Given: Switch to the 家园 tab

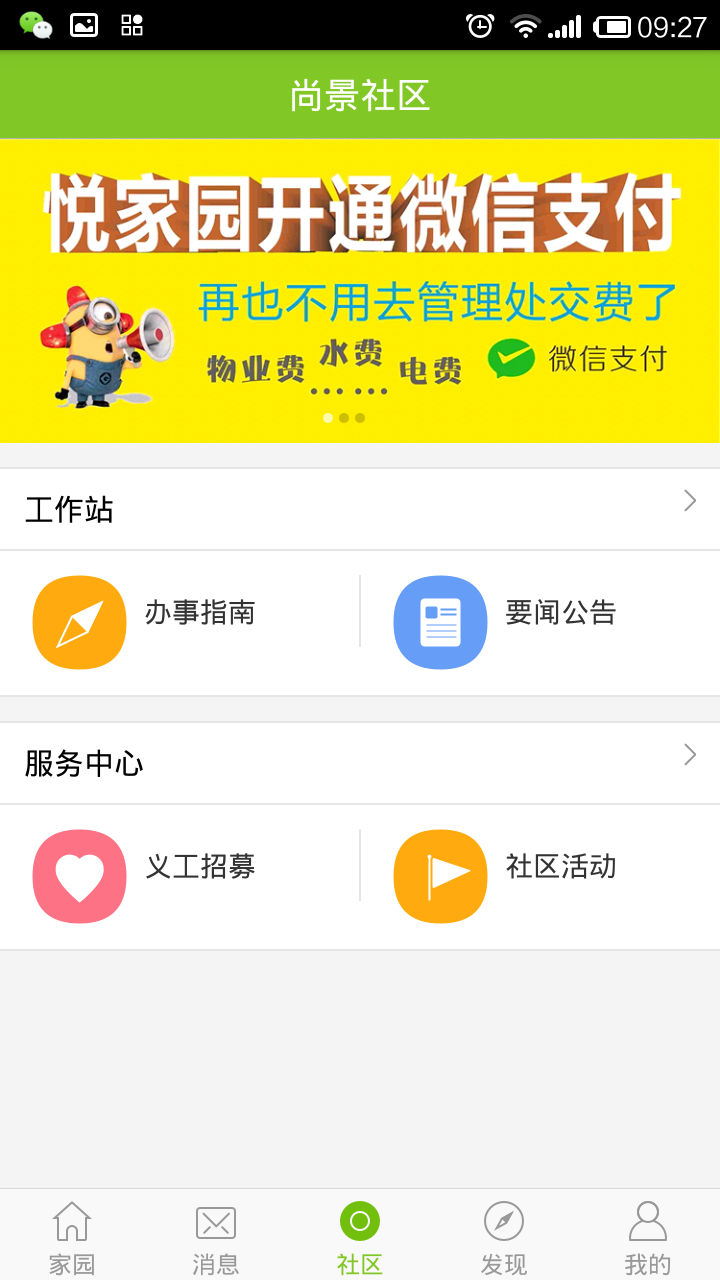Looking at the screenshot, I should [72, 1237].
